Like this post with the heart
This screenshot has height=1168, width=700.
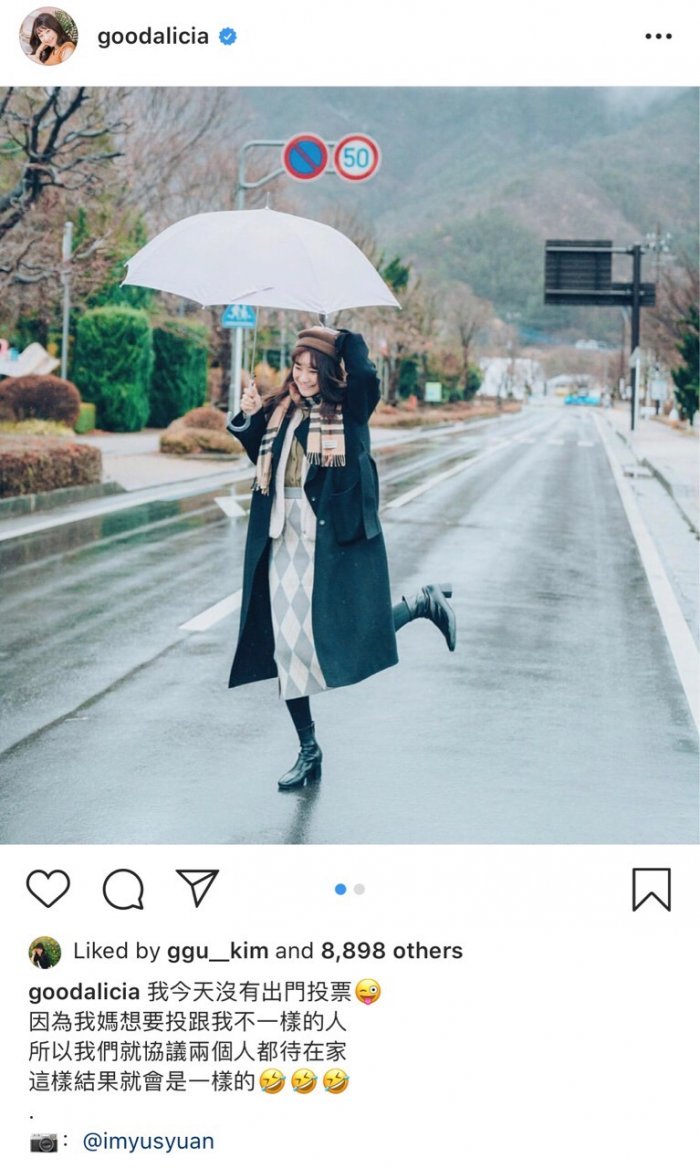tap(48, 888)
